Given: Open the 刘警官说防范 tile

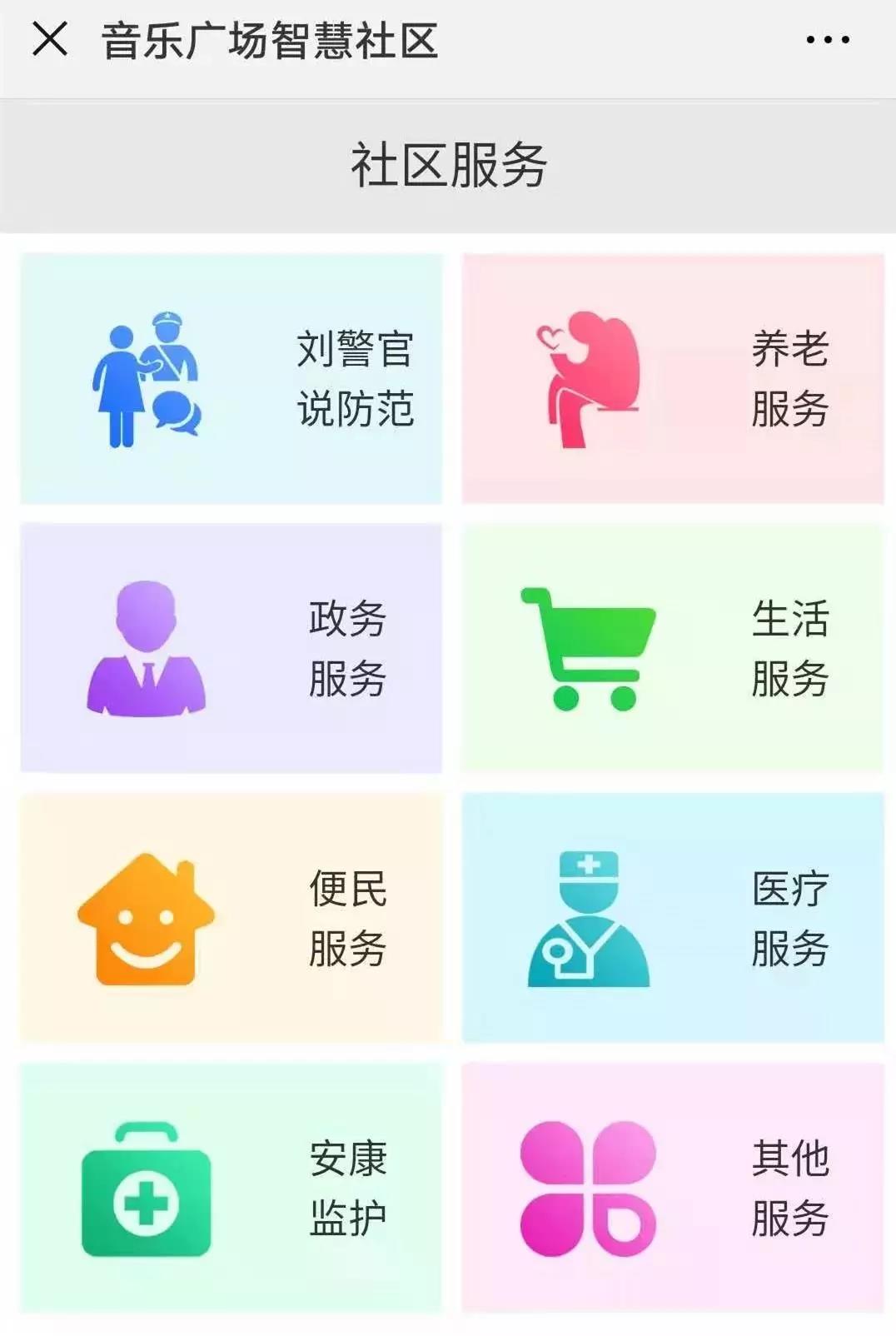Looking at the screenshot, I should coord(231,379).
